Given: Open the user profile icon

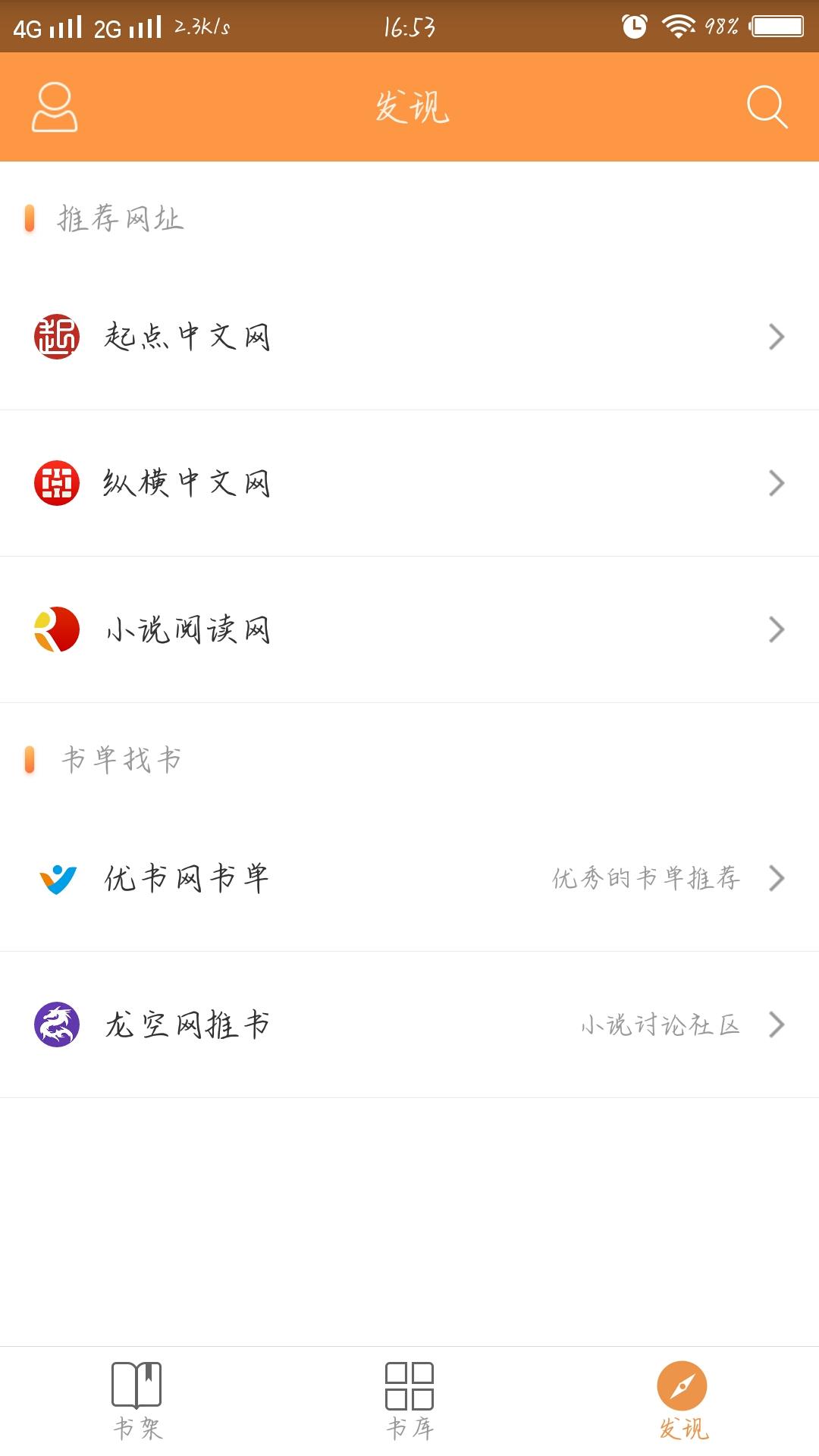Looking at the screenshot, I should tap(55, 107).
